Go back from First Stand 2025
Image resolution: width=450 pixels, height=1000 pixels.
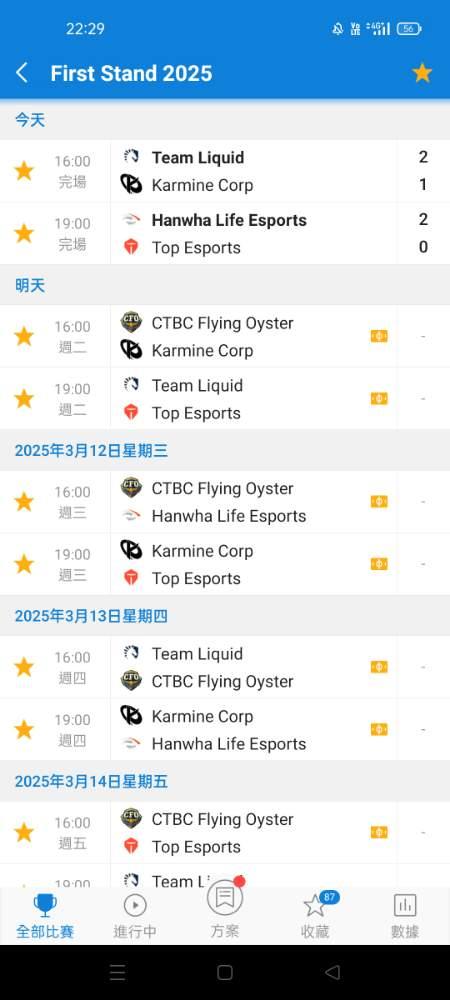tap(22, 73)
